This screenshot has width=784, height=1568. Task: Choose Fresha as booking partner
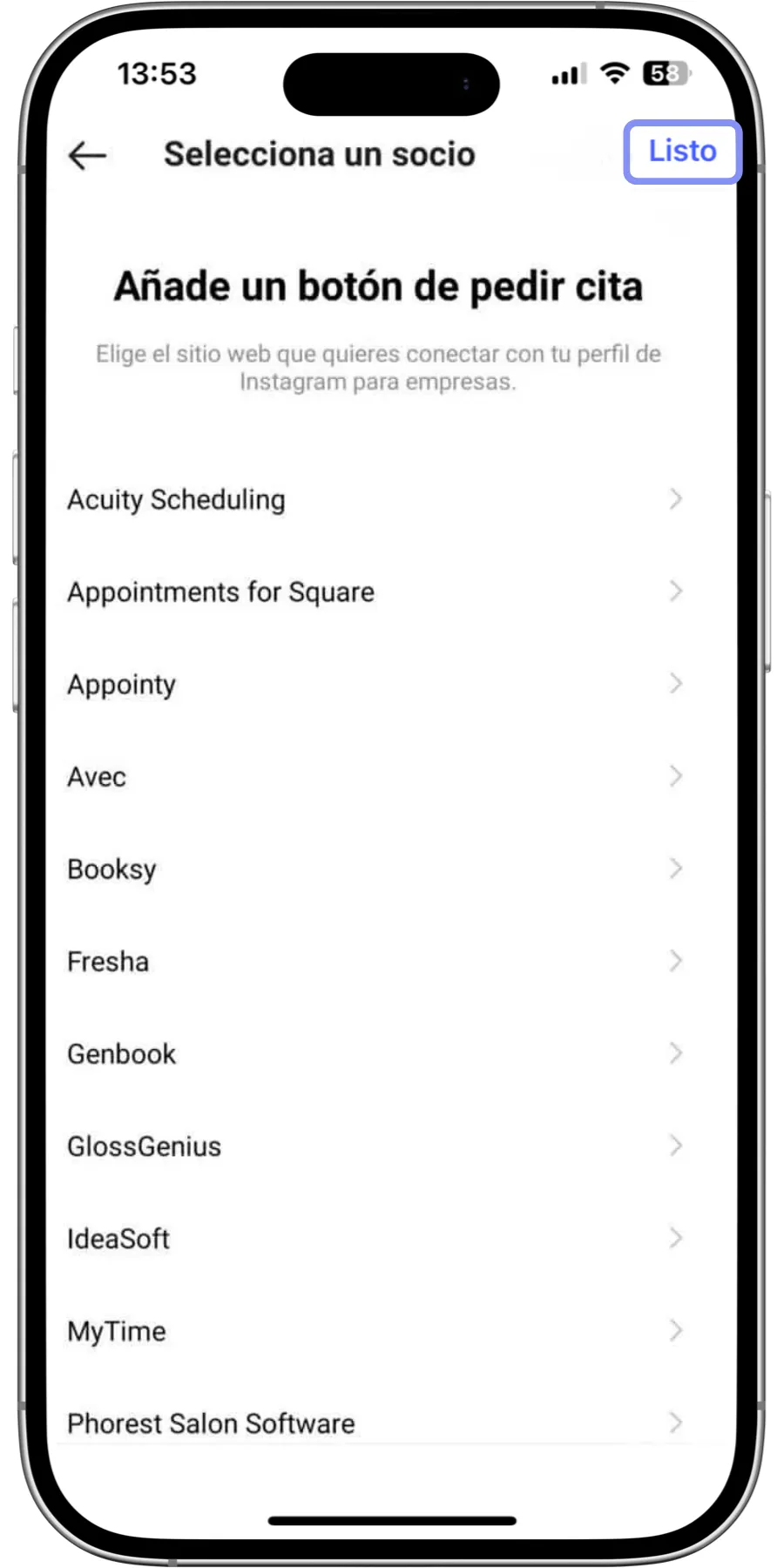[x=375, y=962]
